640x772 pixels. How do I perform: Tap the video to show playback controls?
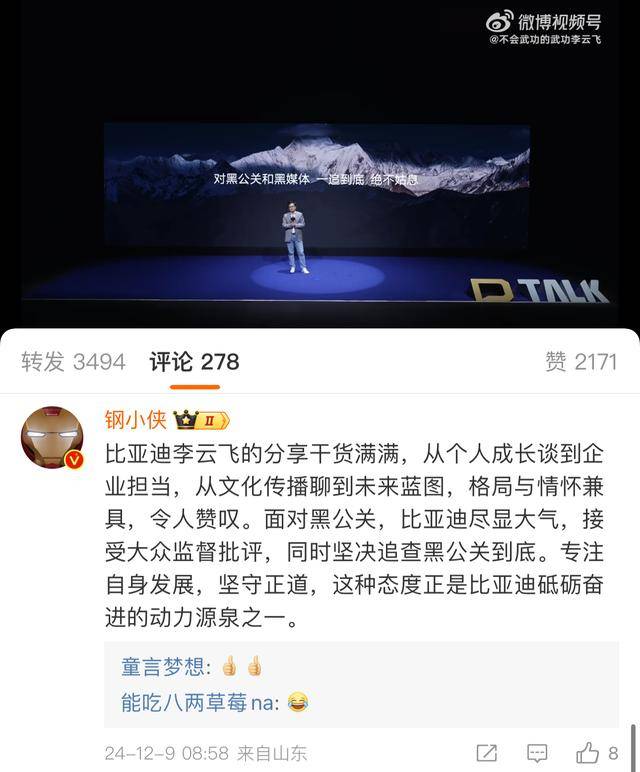[320, 200]
